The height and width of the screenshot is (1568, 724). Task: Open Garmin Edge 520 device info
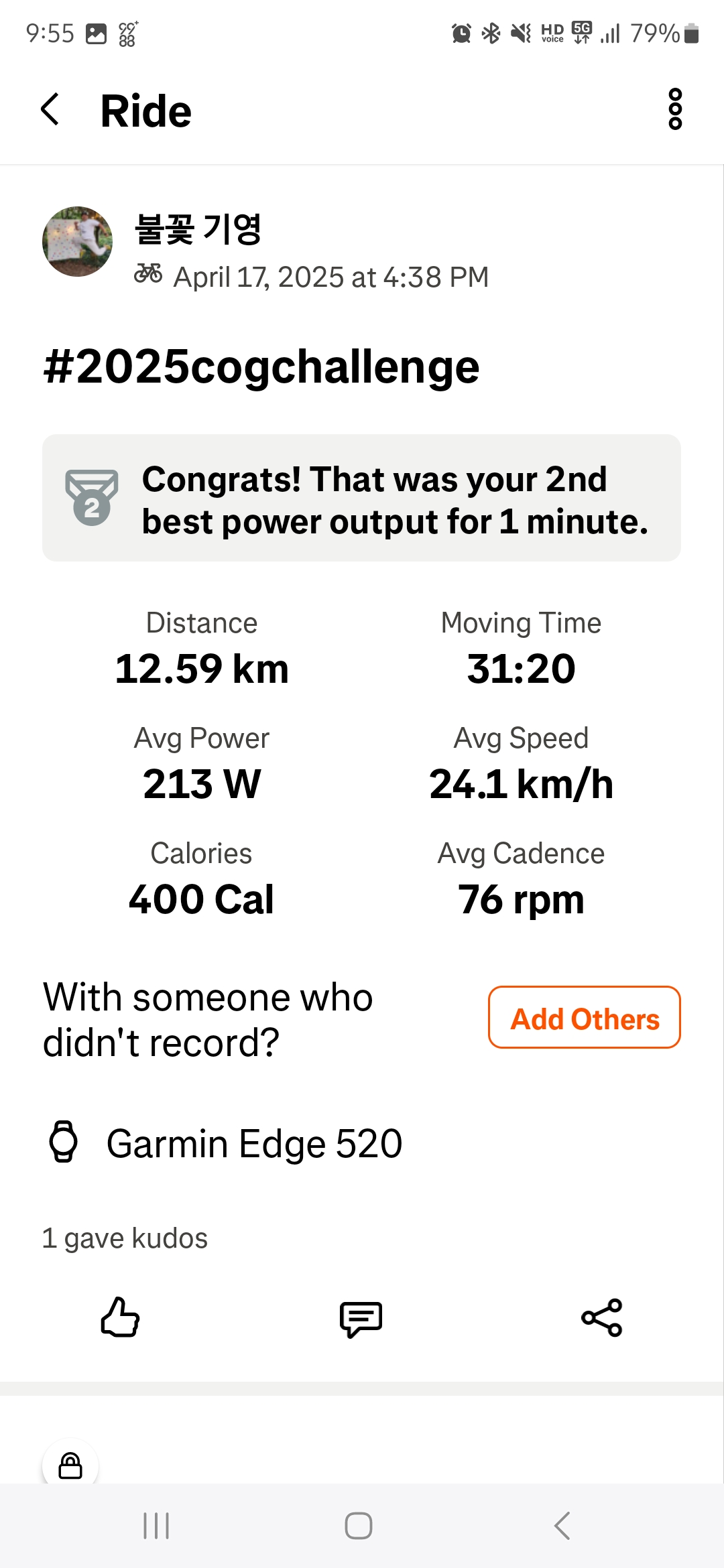point(225,1143)
